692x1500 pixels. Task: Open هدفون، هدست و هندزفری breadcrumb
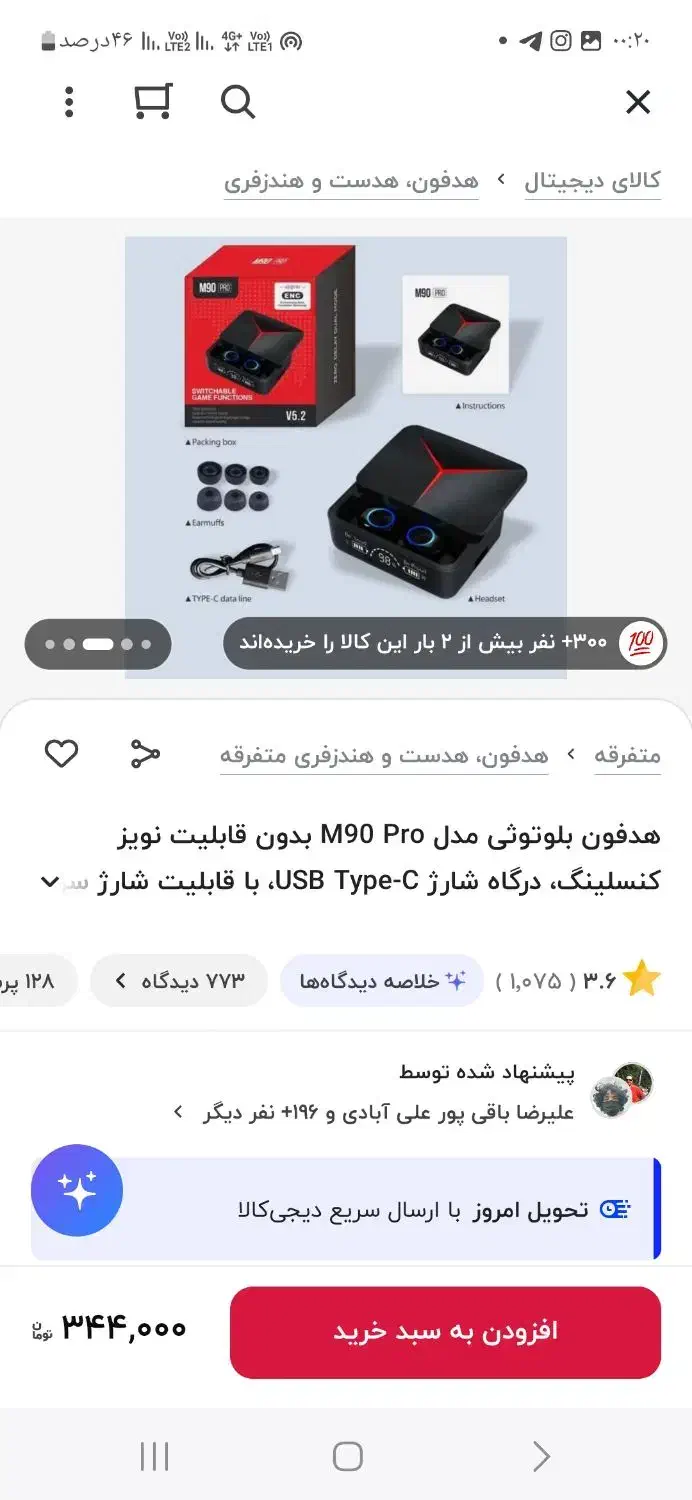pos(351,181)
